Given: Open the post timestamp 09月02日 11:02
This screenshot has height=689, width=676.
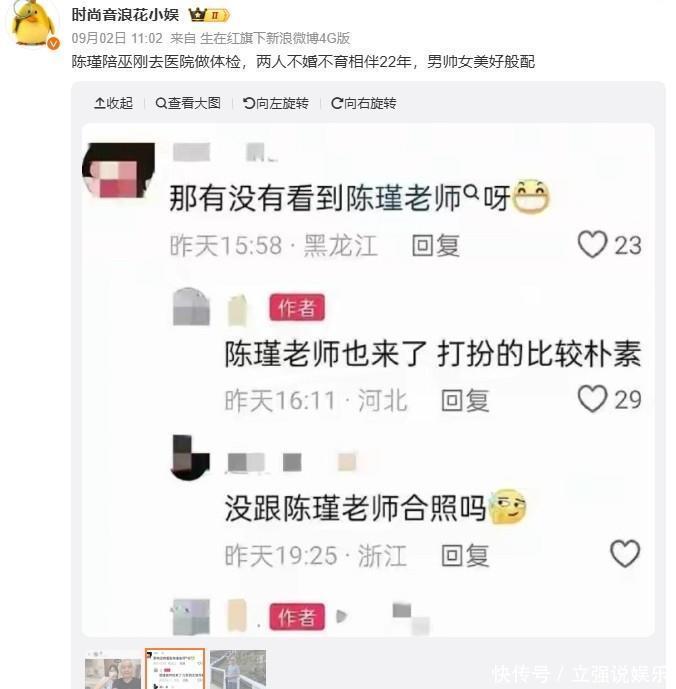Looking at the screenshot, I should [117, 39].
